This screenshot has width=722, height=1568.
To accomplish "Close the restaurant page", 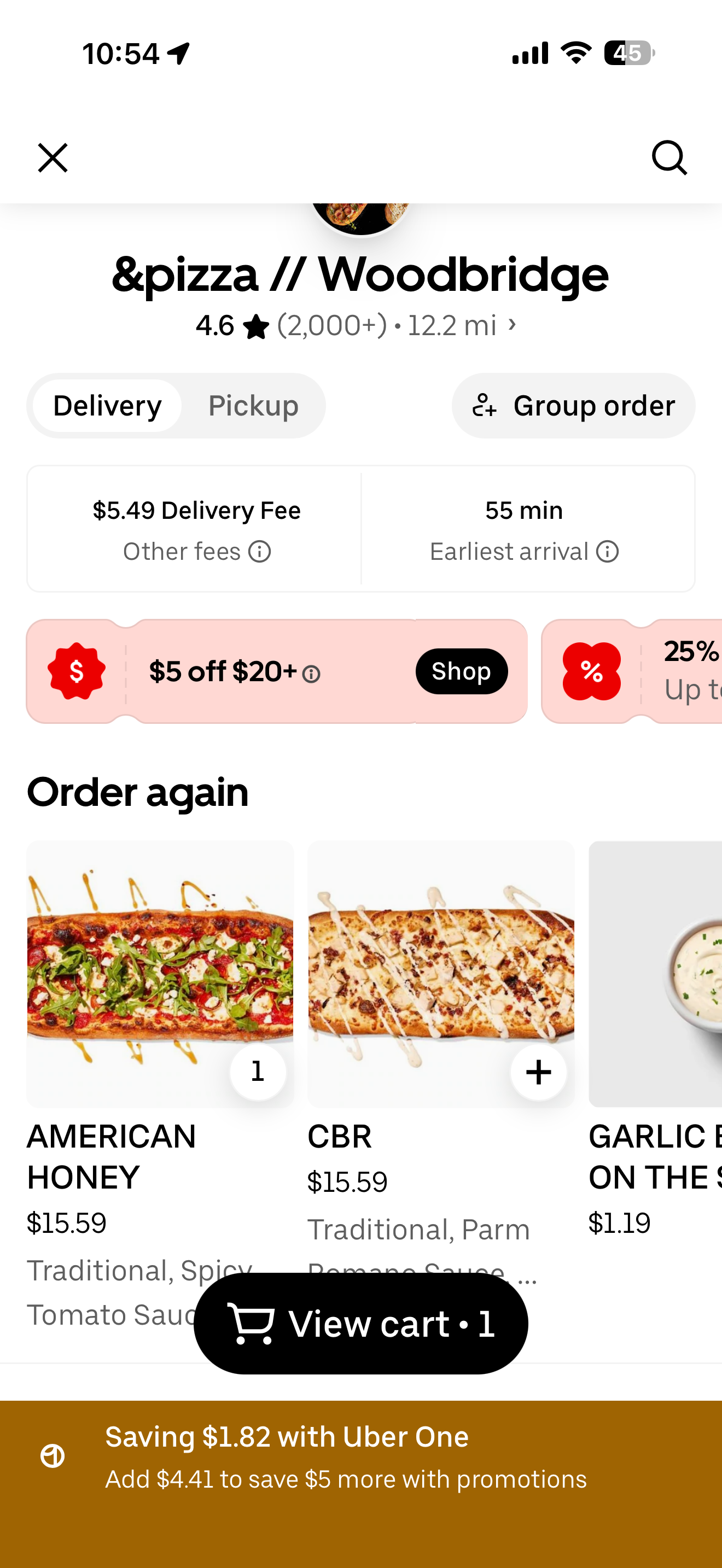I will [53, 158].
